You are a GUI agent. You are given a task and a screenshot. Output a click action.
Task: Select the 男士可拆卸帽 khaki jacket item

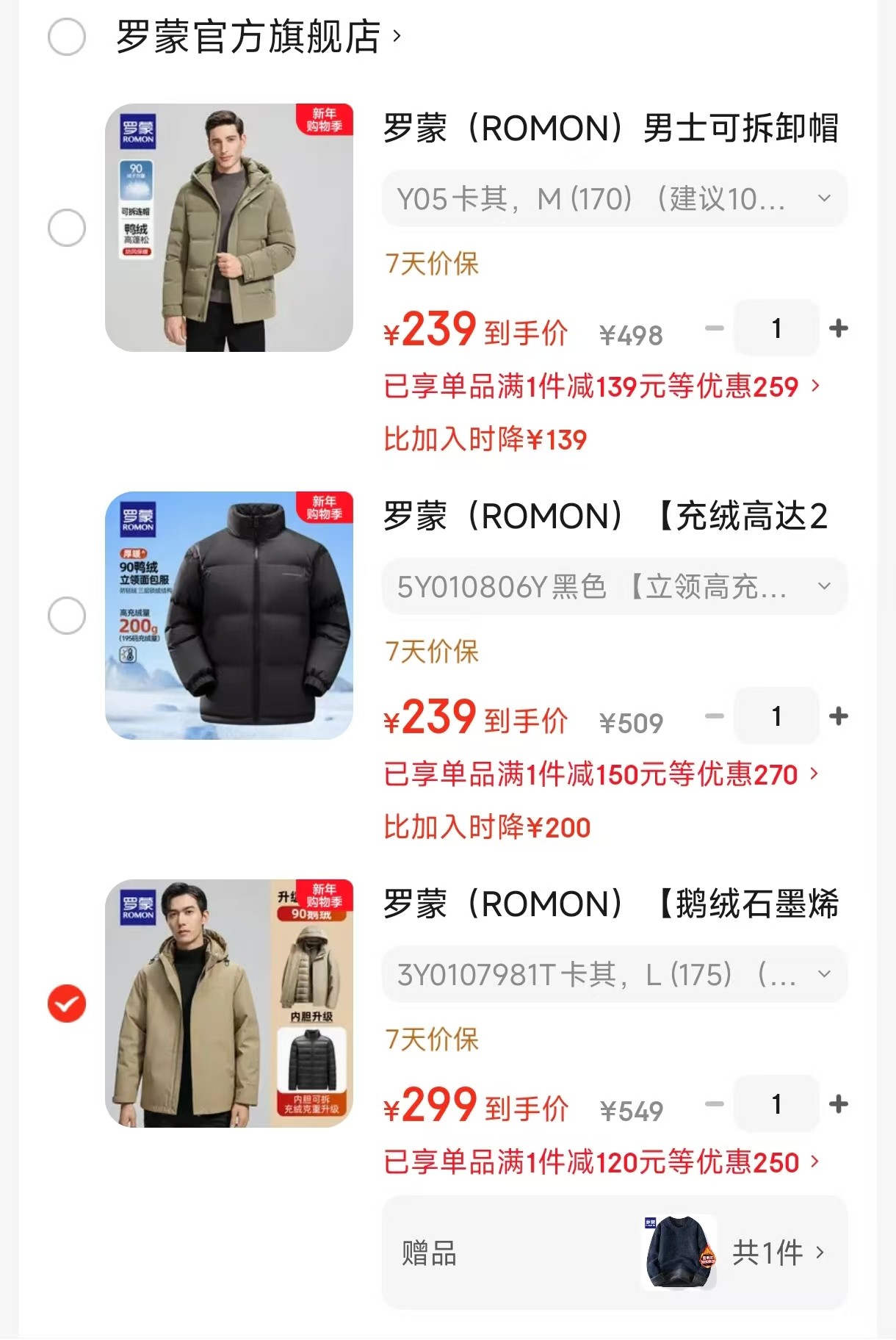point(67,228)
